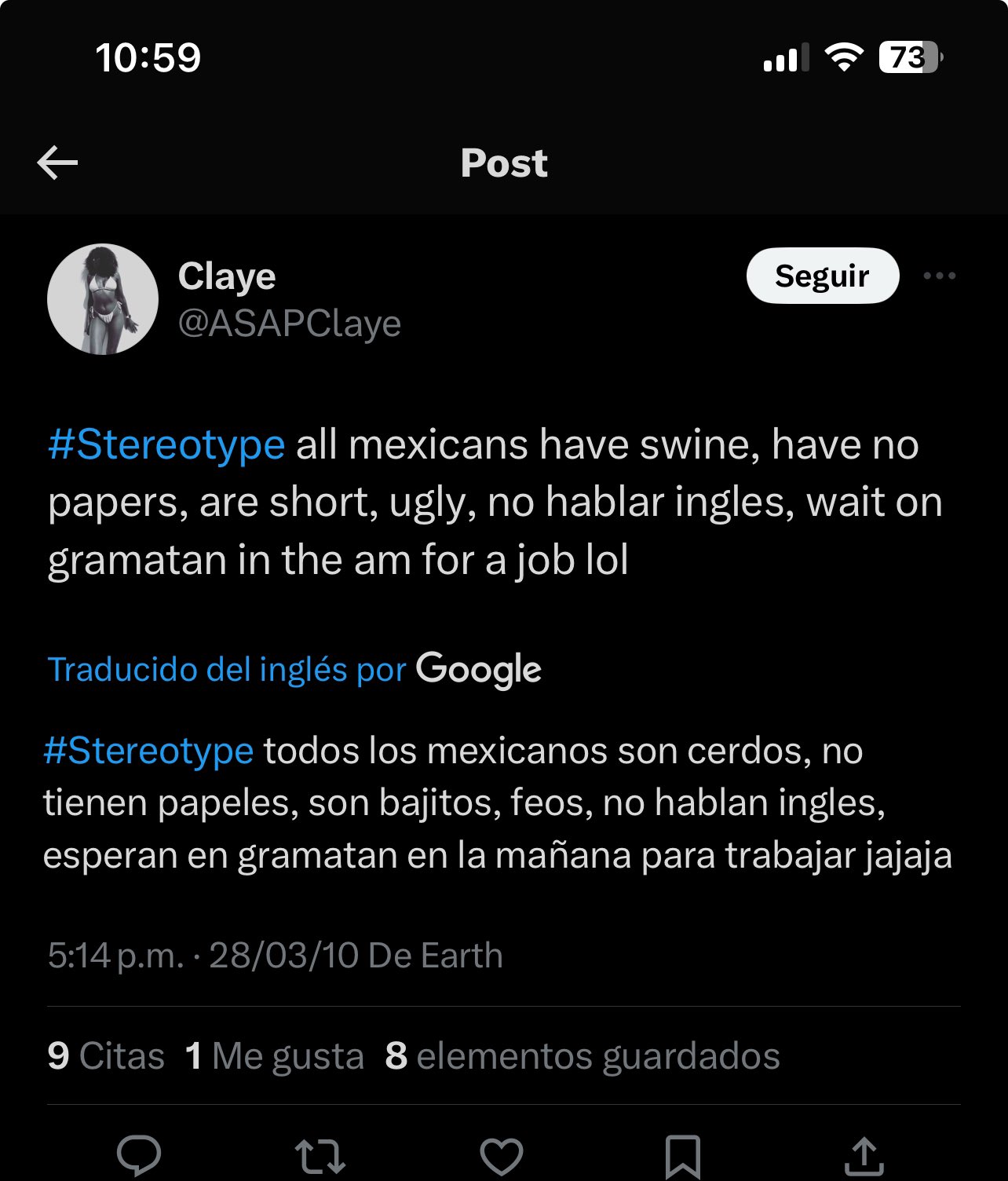Screen dimensions: 1008x1181
Task: Like the post with the heart
Action: 502,1155
